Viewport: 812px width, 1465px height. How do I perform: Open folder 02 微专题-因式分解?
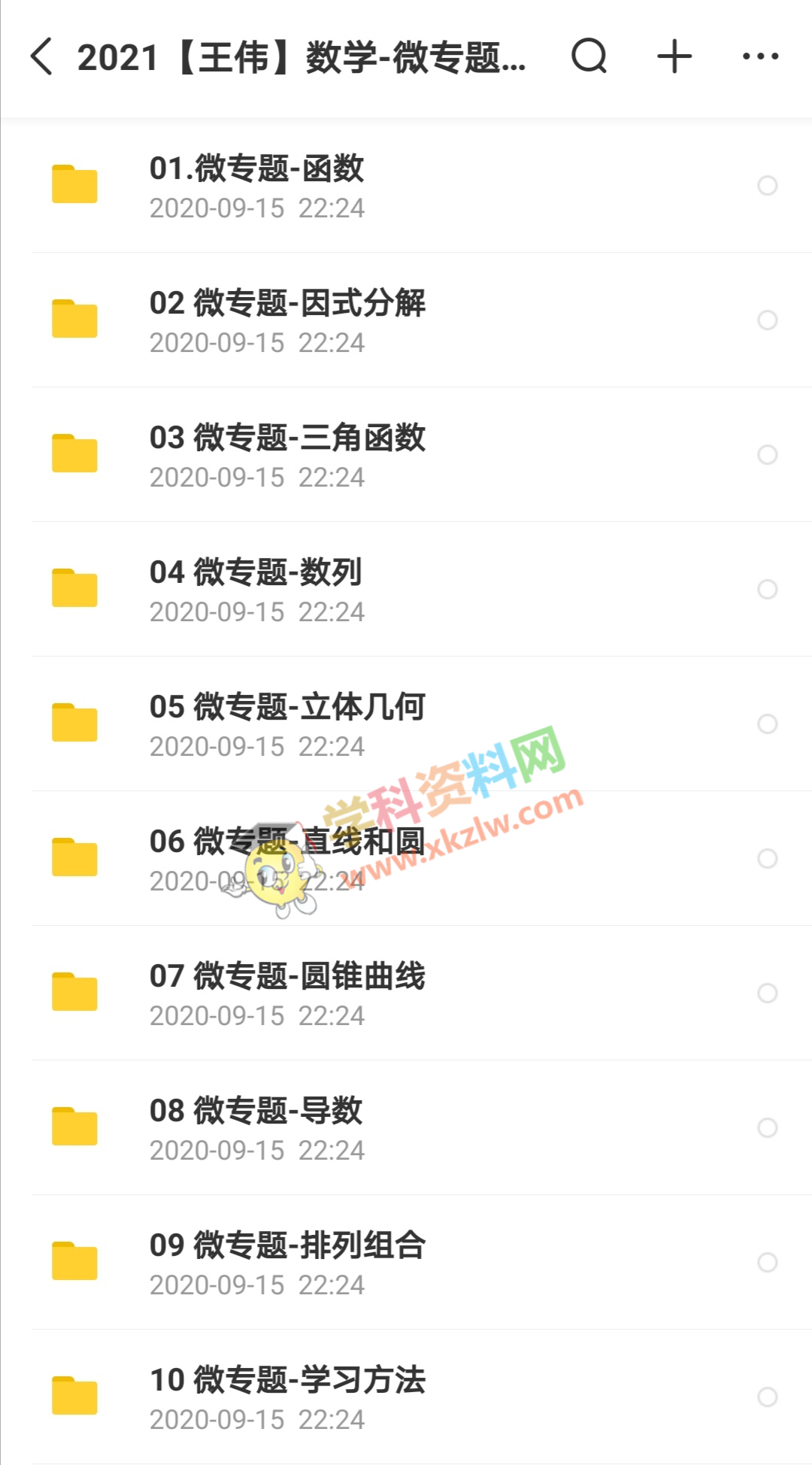[x=406, y=320]
